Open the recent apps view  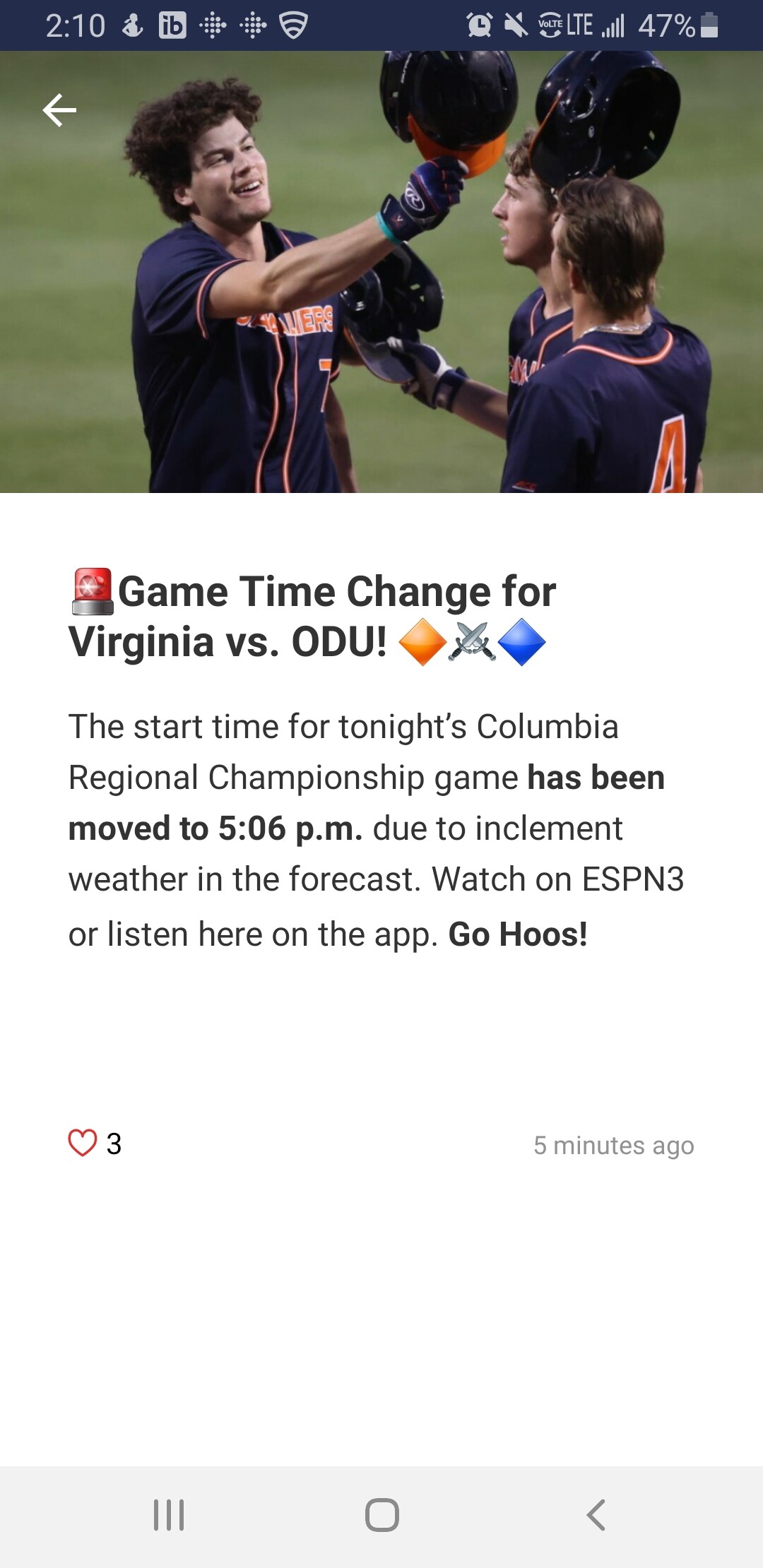tap(169, 1514)
